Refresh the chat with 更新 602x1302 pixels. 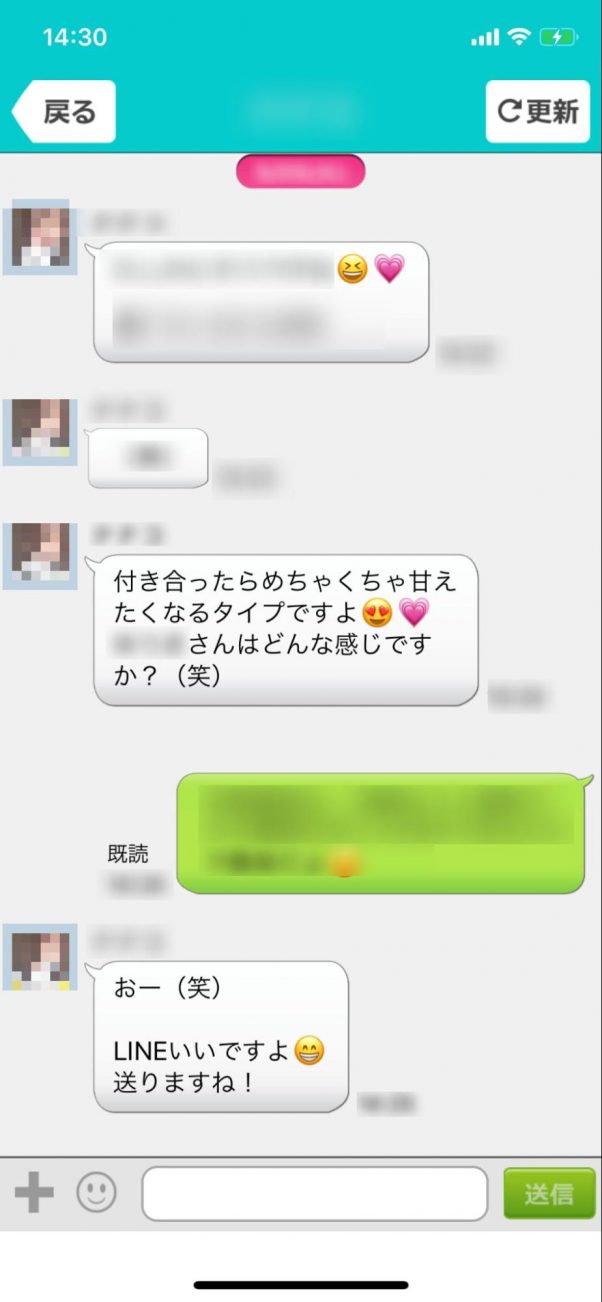(x=538, y=111)
